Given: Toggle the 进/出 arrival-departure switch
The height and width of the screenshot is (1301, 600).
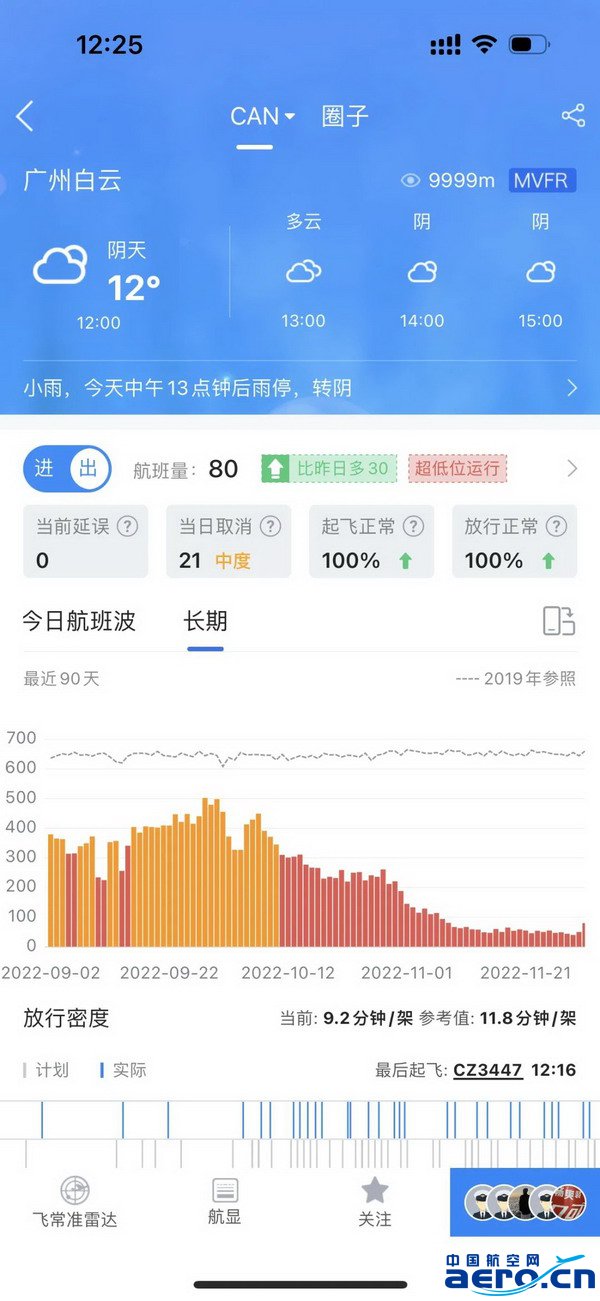Looking at the screenshot, I should 67,468.
